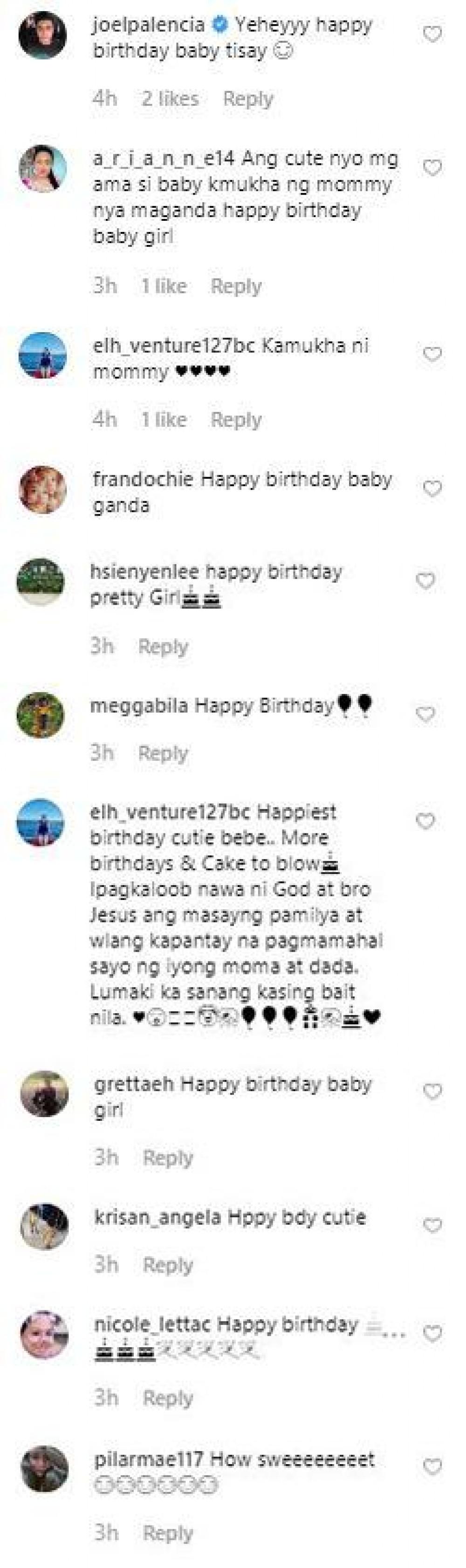Screen dimensions: 466x1568
Task: Like the 'Happiest birthday cutie bebe' comment
Action: pyautogui.click(x=425, y=821)
